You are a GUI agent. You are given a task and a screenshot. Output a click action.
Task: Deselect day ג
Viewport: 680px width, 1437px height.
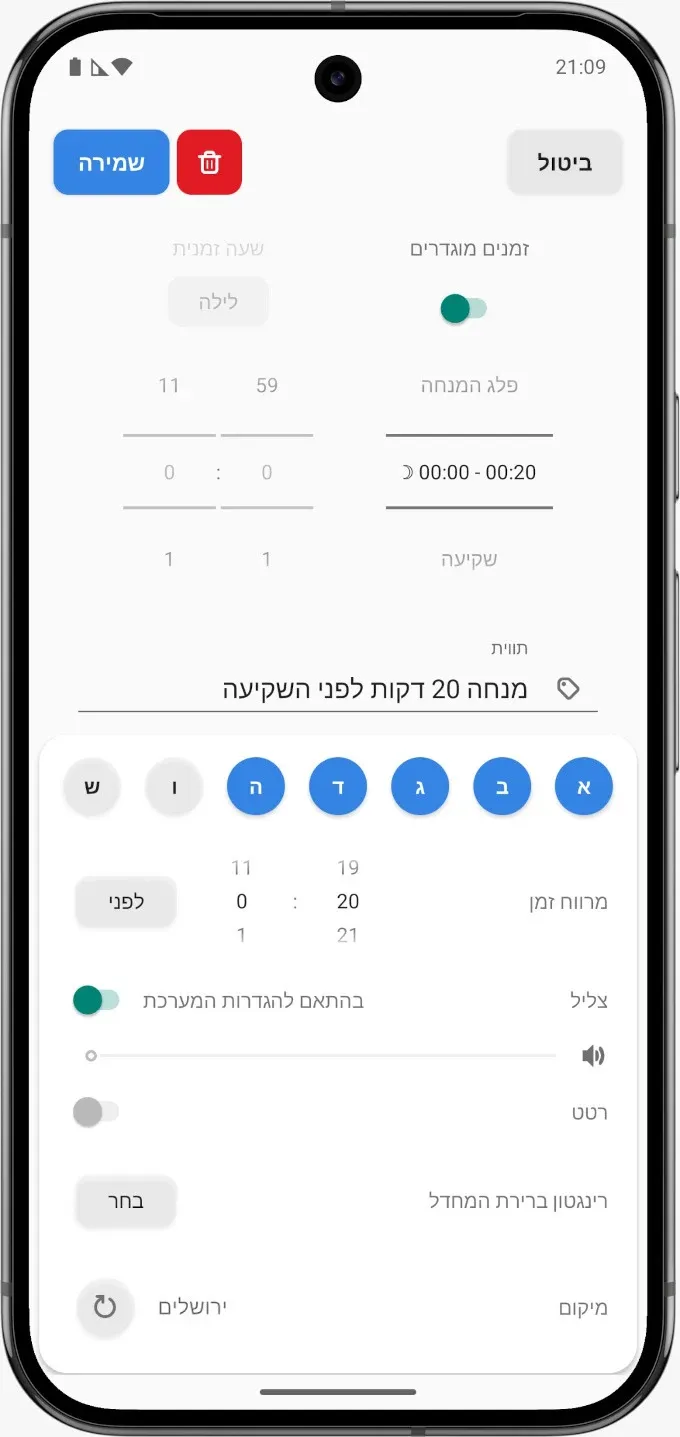pos(420,787)
